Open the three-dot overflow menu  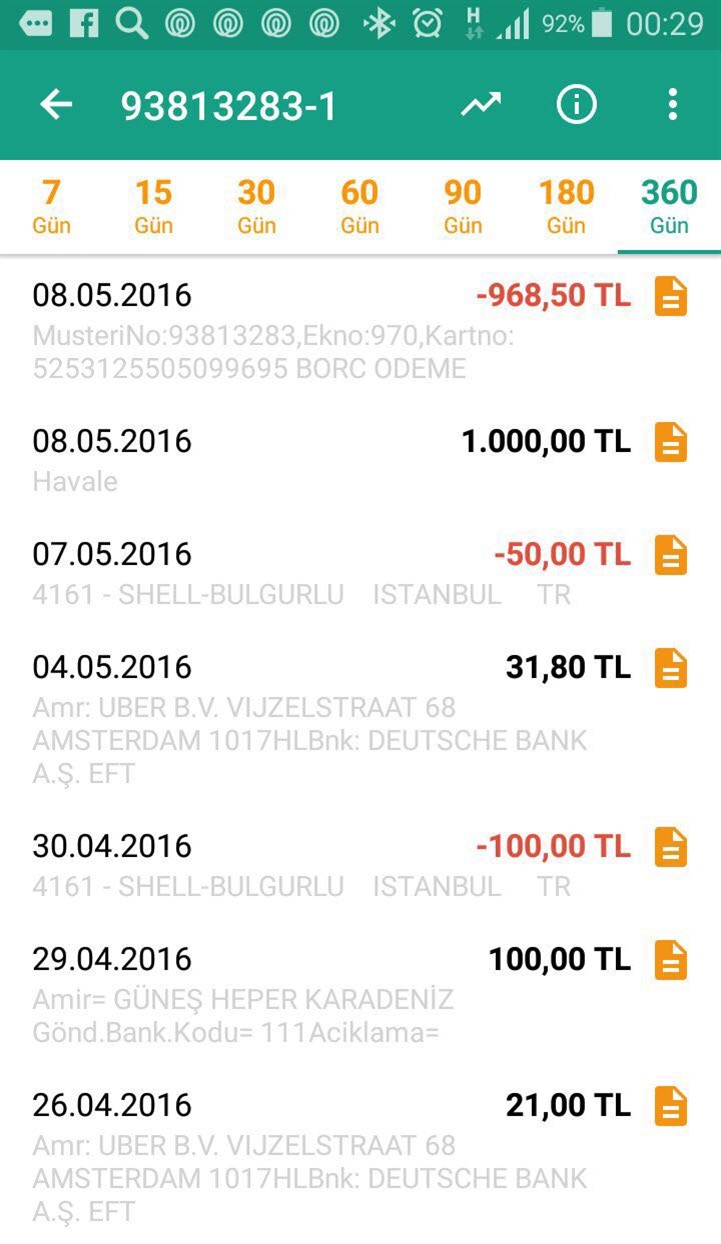[673, 105]
